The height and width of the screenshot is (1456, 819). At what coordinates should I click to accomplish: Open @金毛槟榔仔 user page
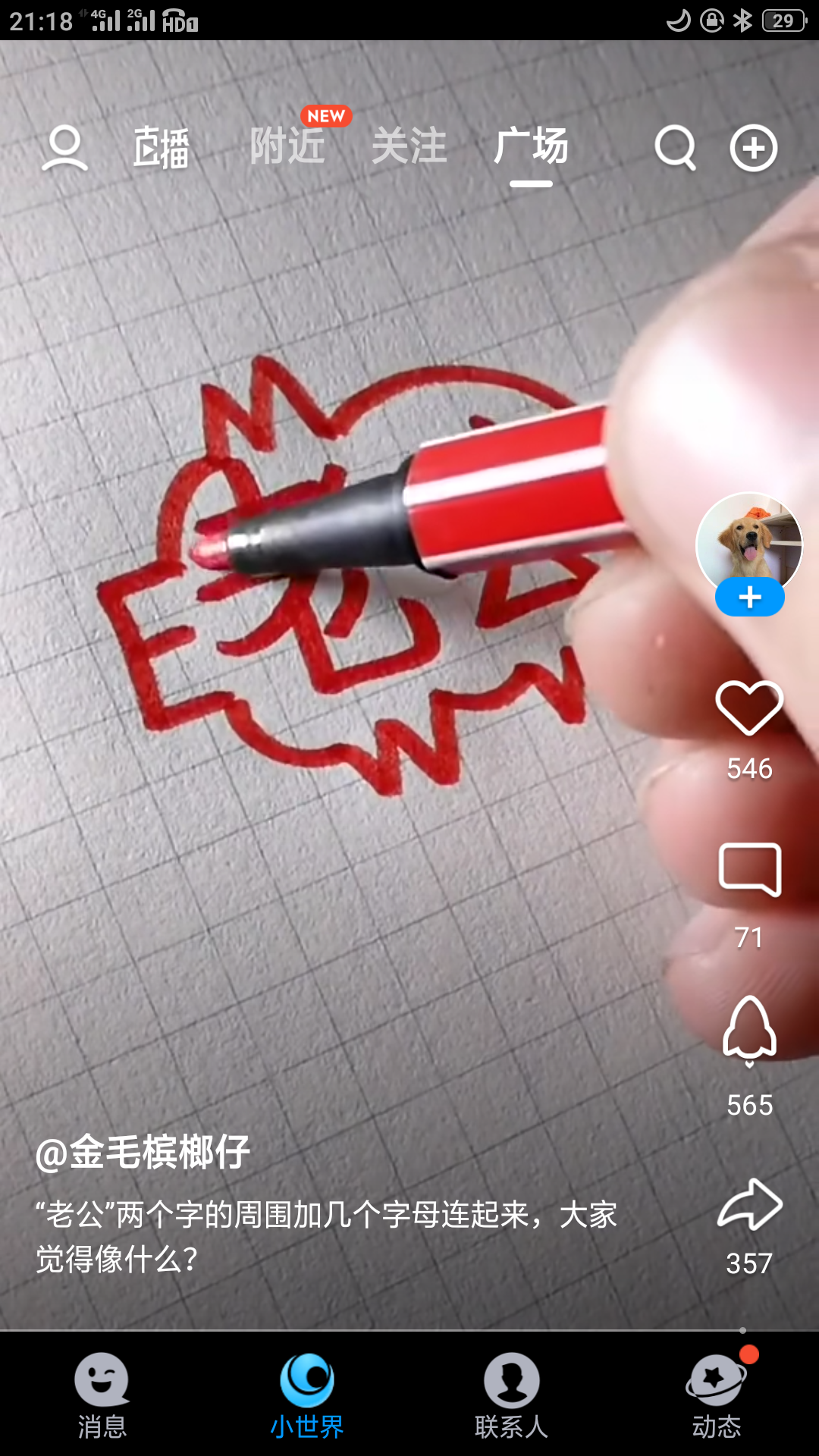(143, 1153)
